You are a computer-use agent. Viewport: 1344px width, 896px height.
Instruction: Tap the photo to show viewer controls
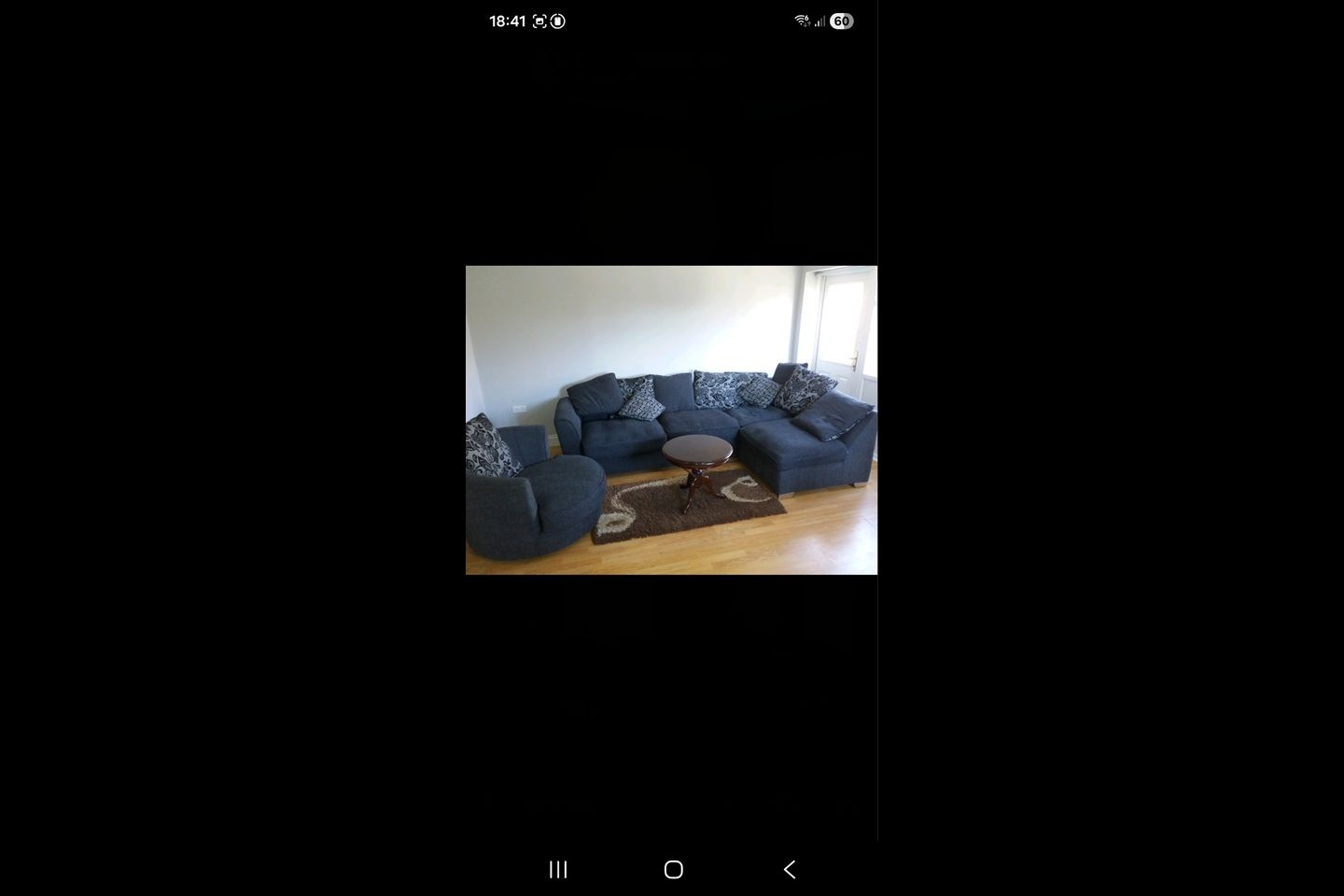(x=671, y=420)
